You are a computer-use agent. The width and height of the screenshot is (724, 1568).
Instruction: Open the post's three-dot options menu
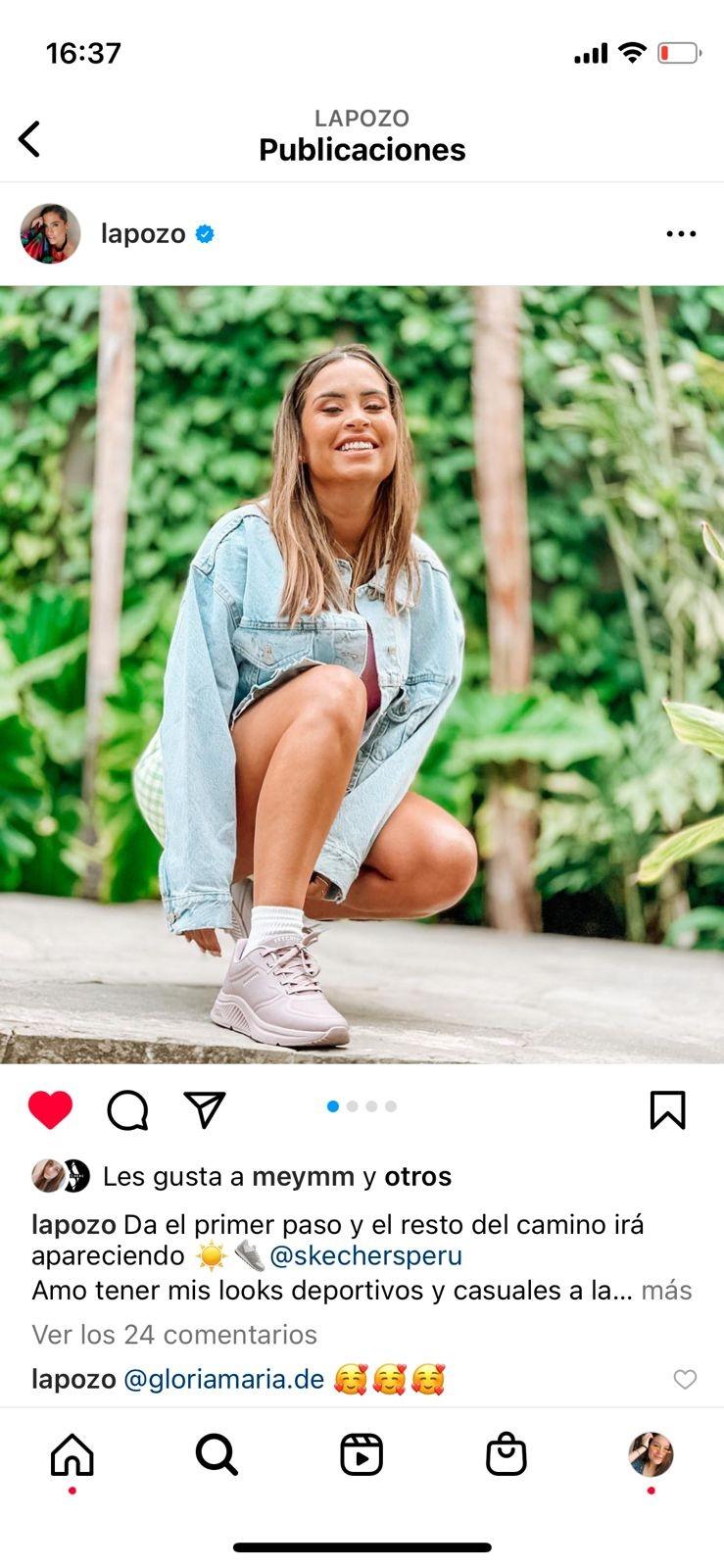click(680, 234)
